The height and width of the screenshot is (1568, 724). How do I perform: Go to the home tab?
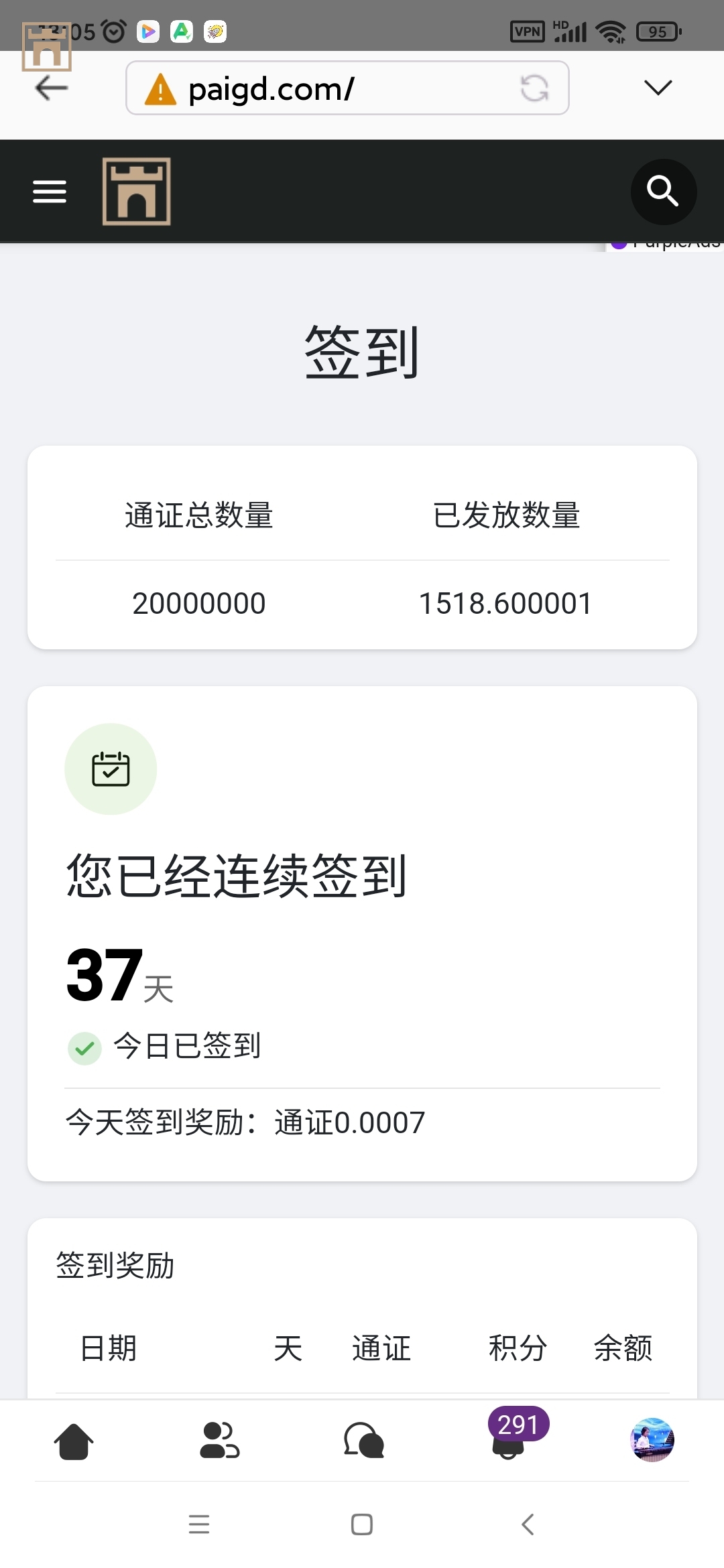pos(74,1441)
